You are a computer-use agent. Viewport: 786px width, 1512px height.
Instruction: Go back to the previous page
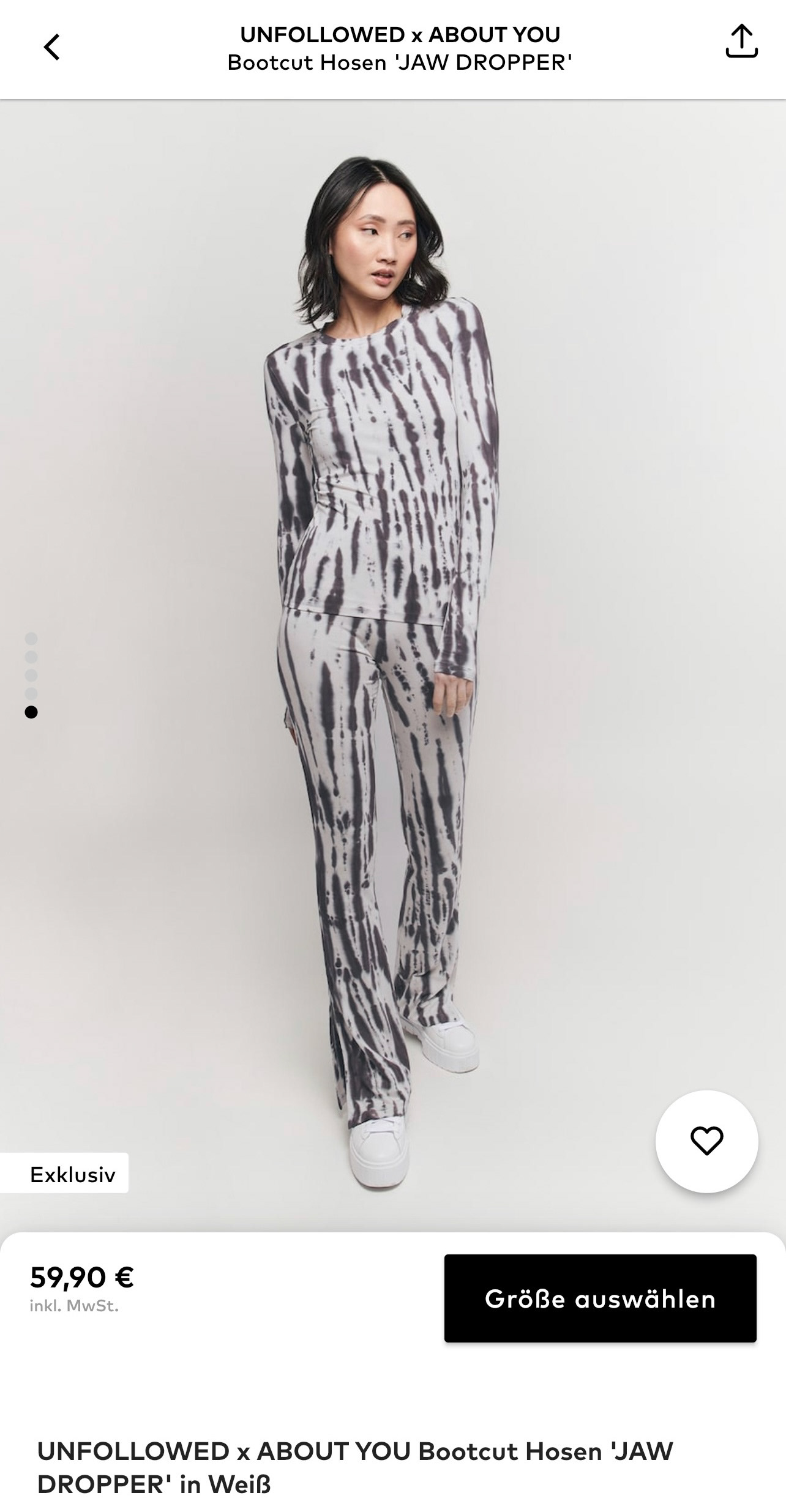(52, 47)
